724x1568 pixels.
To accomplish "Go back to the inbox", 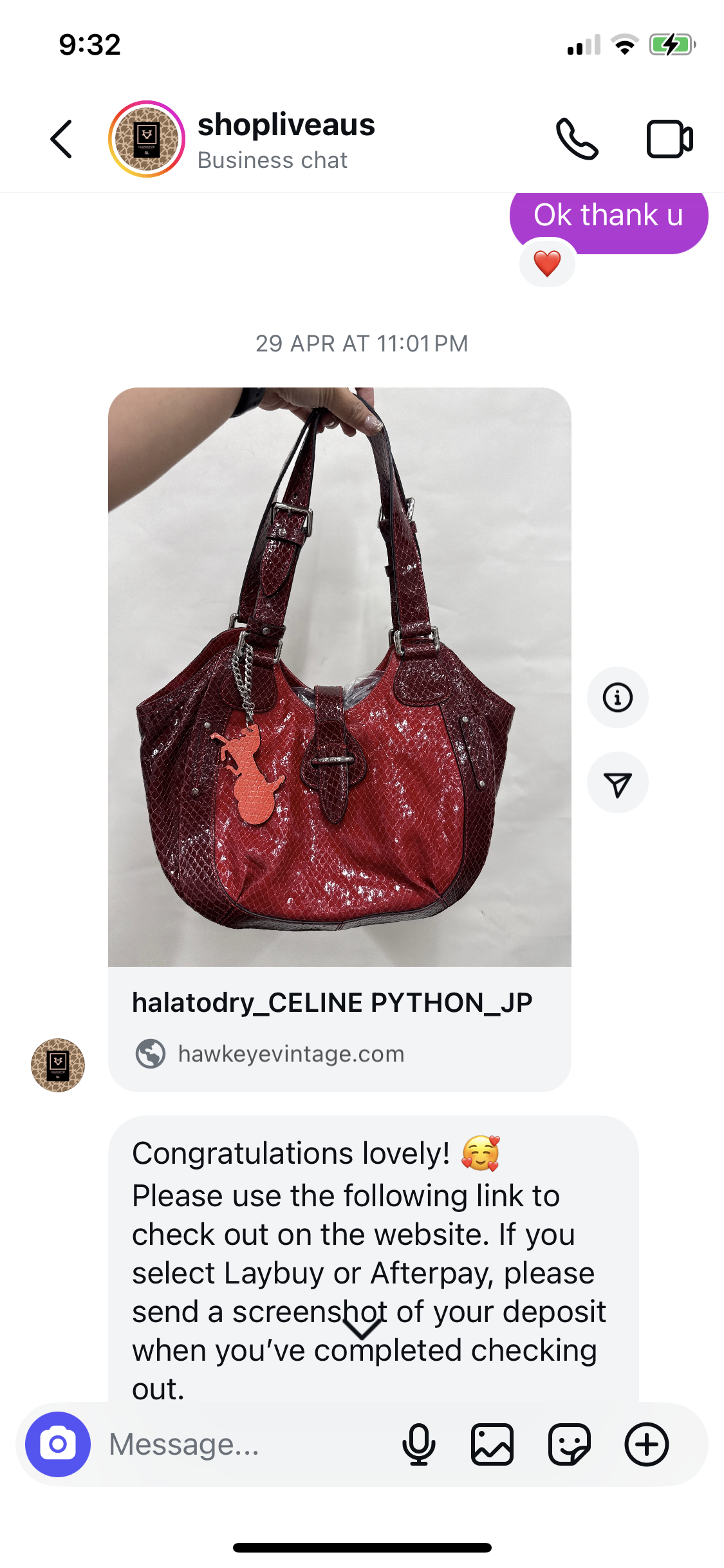I will (x=61, y=139).
